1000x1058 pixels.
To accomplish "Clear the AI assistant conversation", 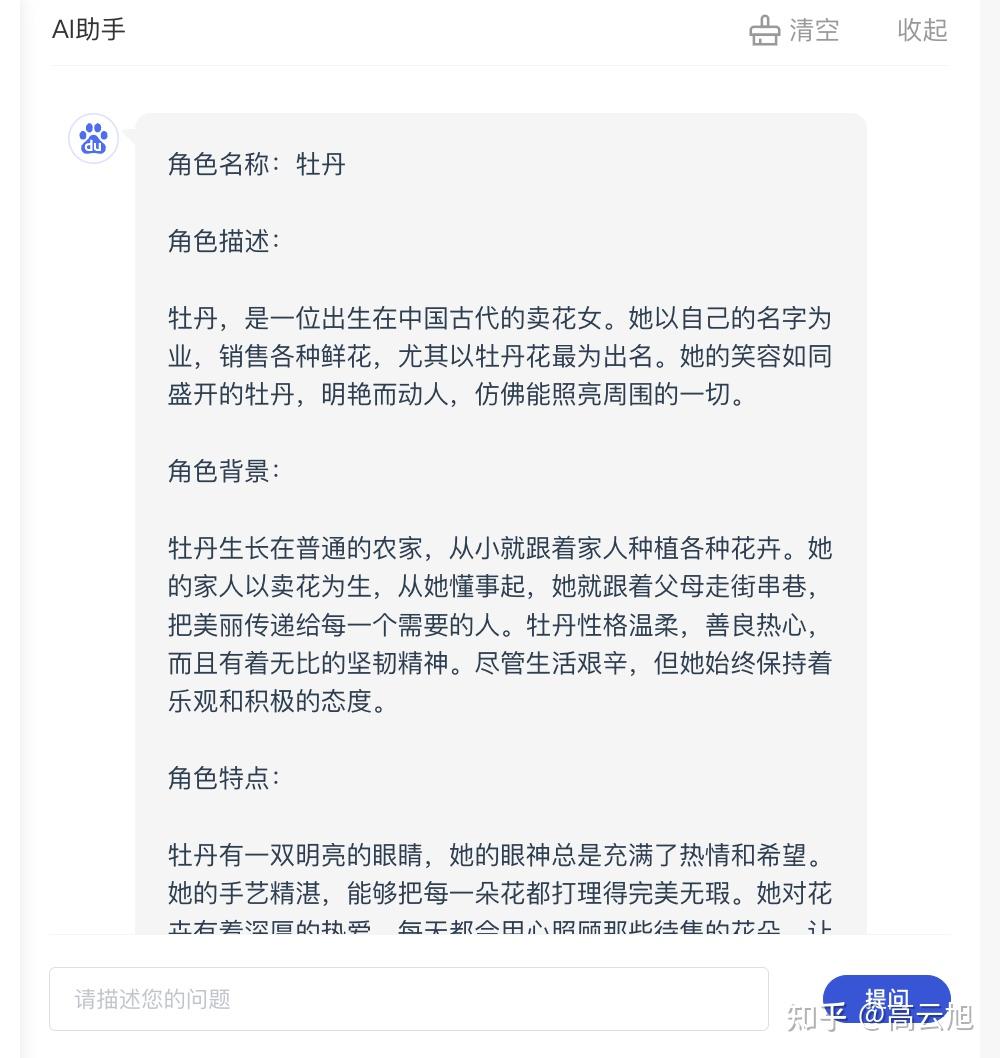I will click(794, 30).
